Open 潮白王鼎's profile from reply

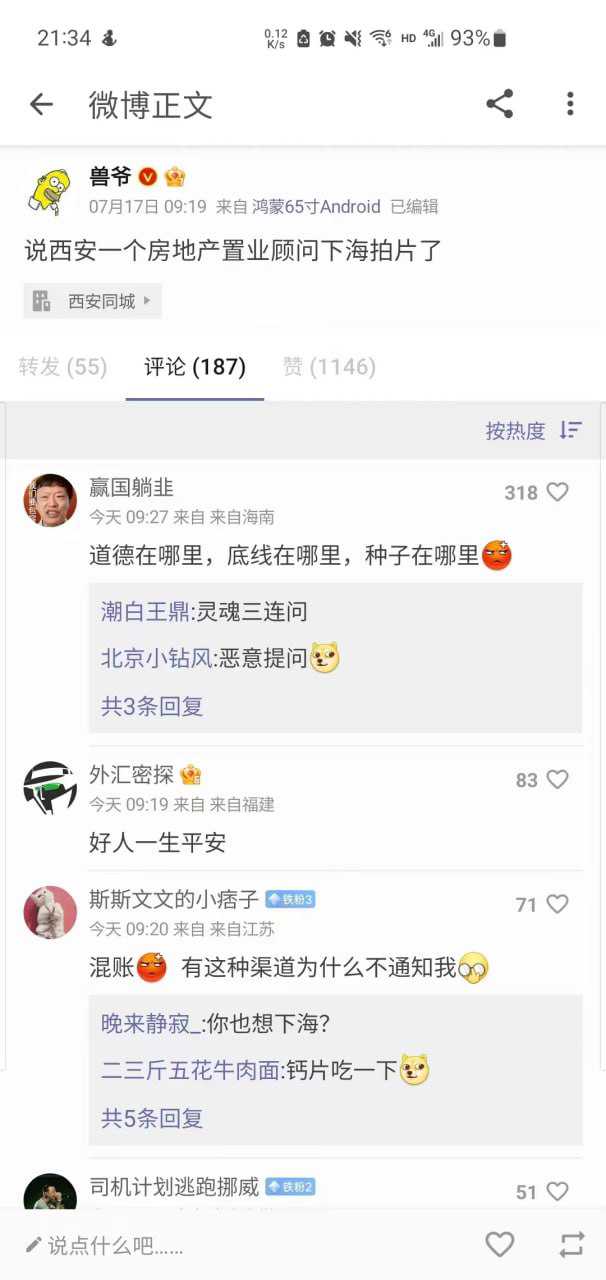(x=145, y=612)
